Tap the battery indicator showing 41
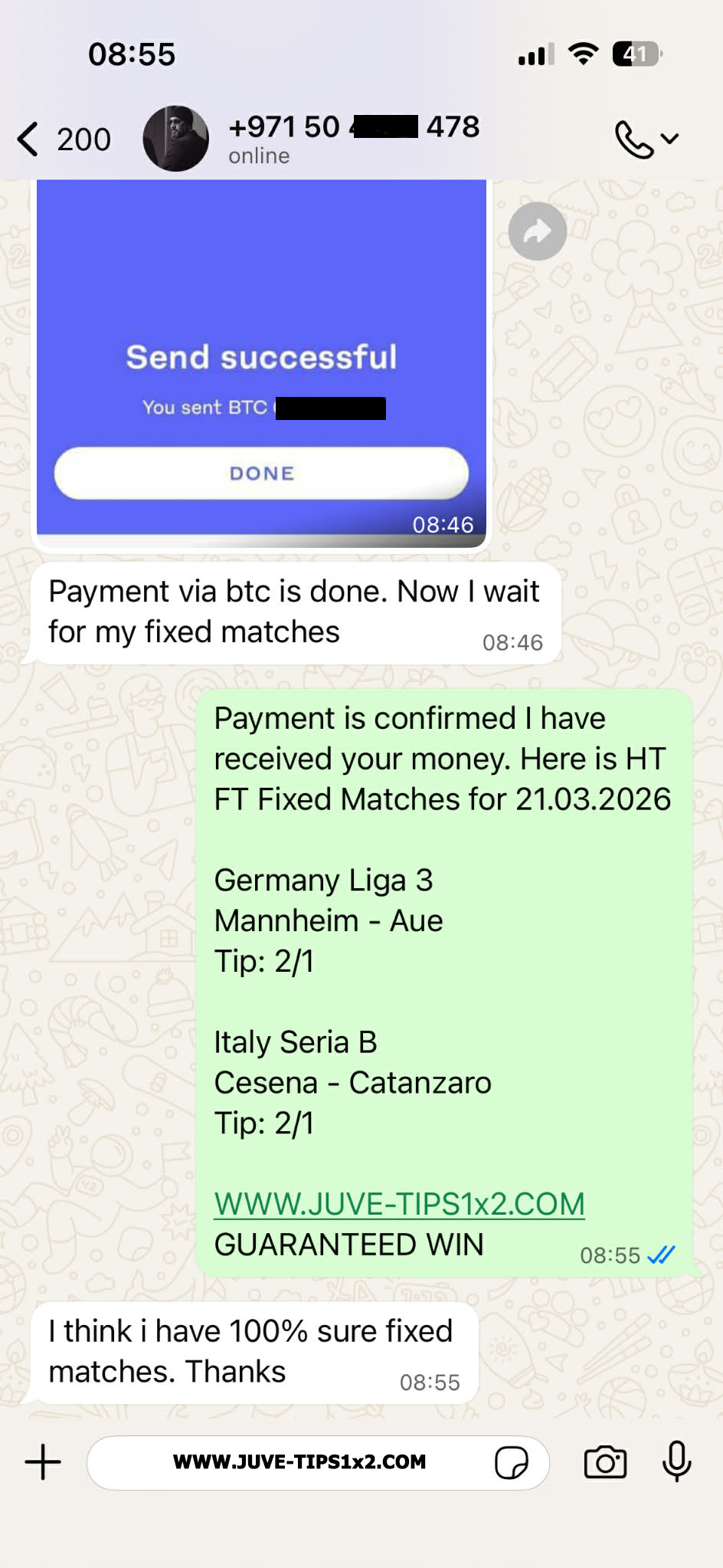 636,54
